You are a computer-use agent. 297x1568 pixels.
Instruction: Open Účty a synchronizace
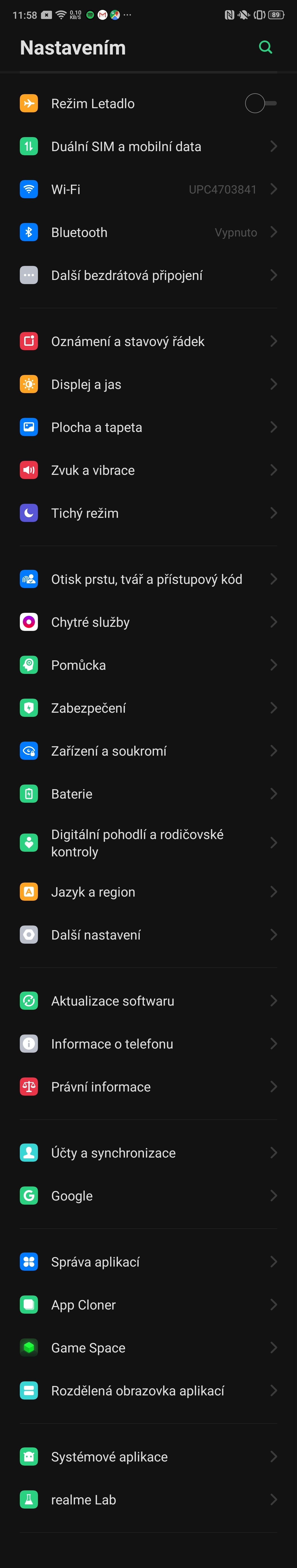[148, 1153]
